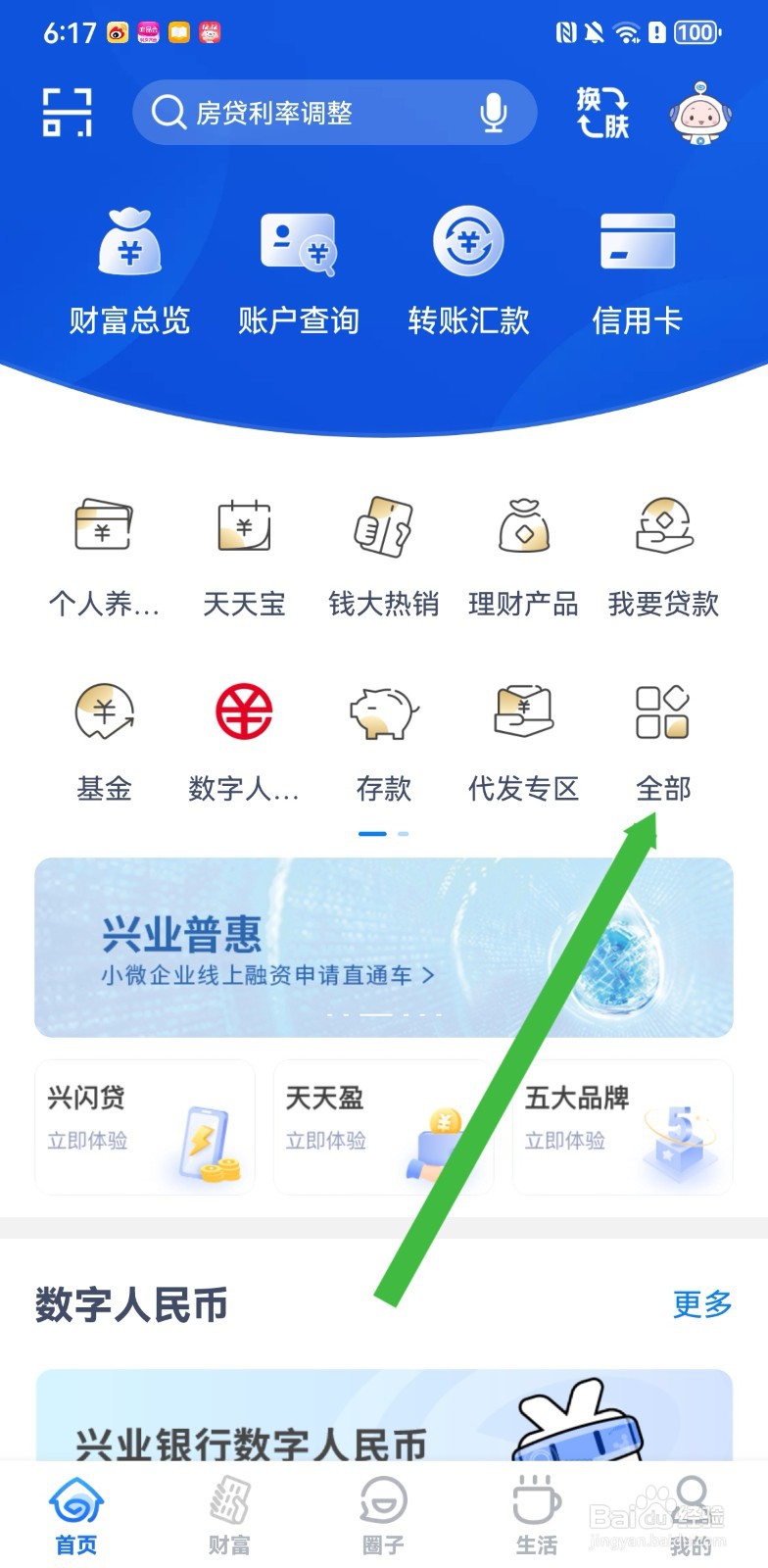Screen dimensions: 768x1568
Task: Tap 立即体验 under 兴闪贷
Action: pos(85,1142)
